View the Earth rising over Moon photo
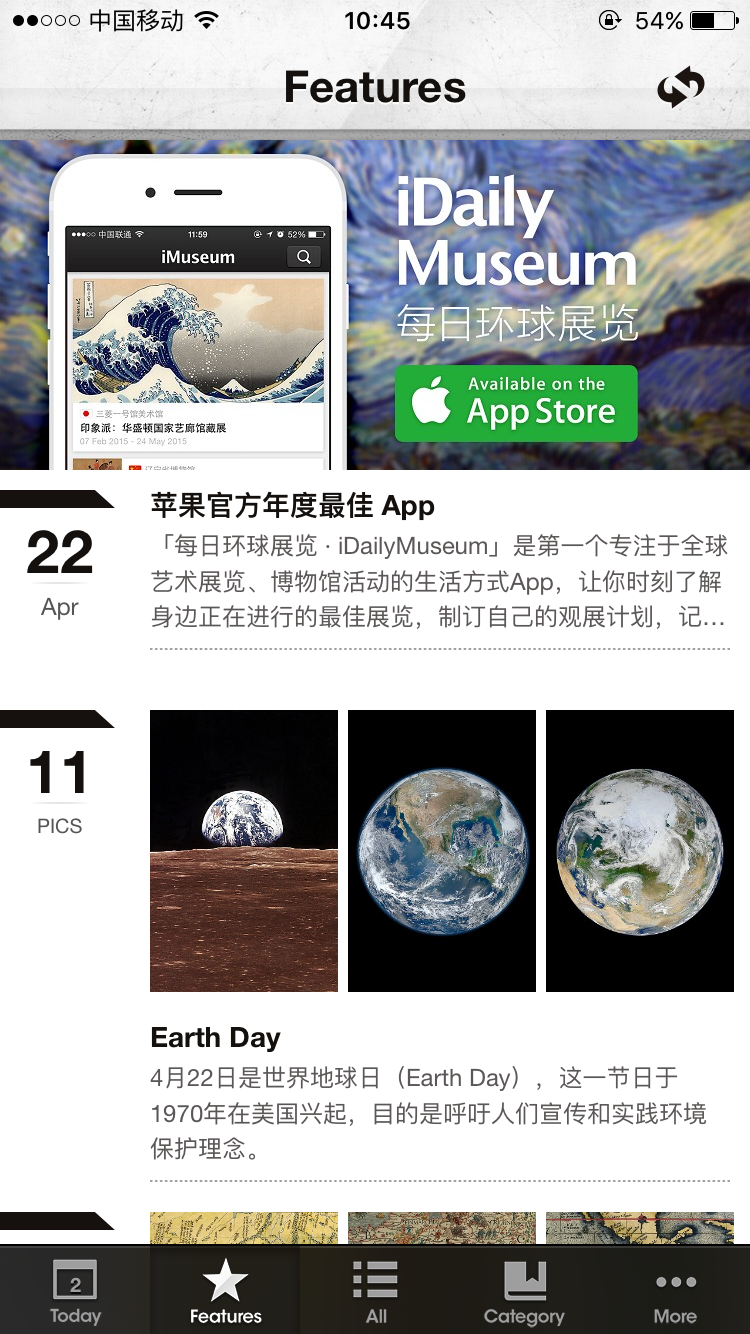 tap(244, 851)
